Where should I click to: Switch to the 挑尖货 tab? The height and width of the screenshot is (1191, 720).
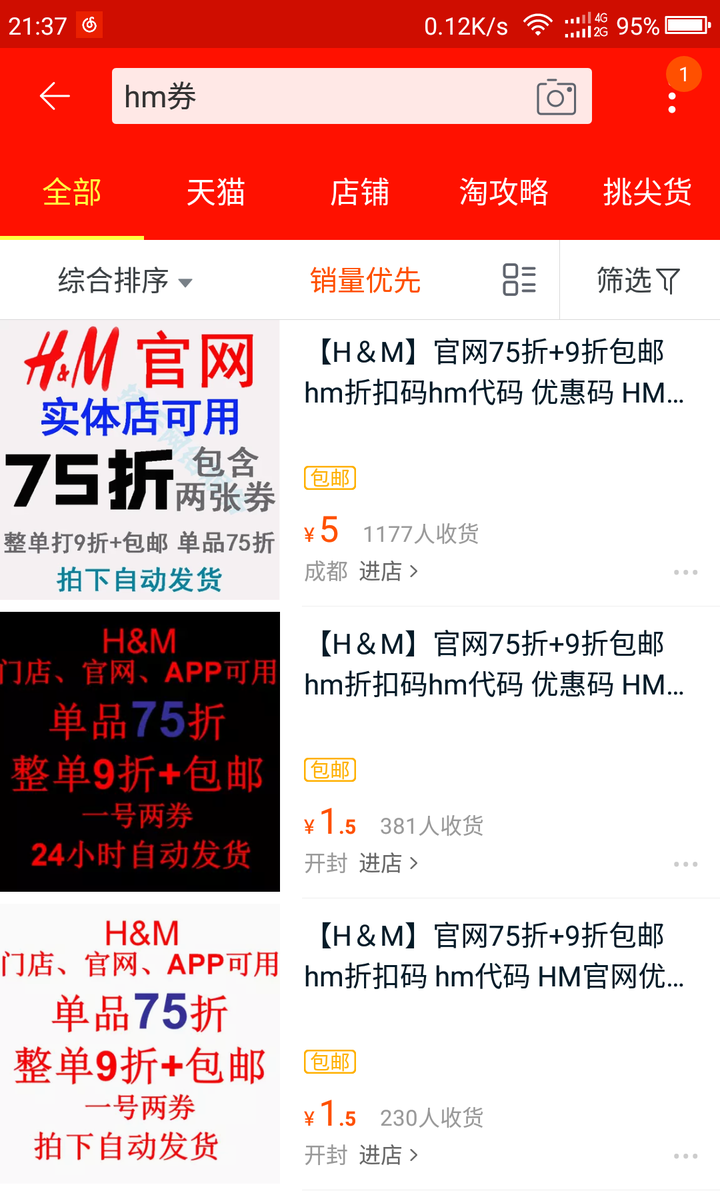648,192
